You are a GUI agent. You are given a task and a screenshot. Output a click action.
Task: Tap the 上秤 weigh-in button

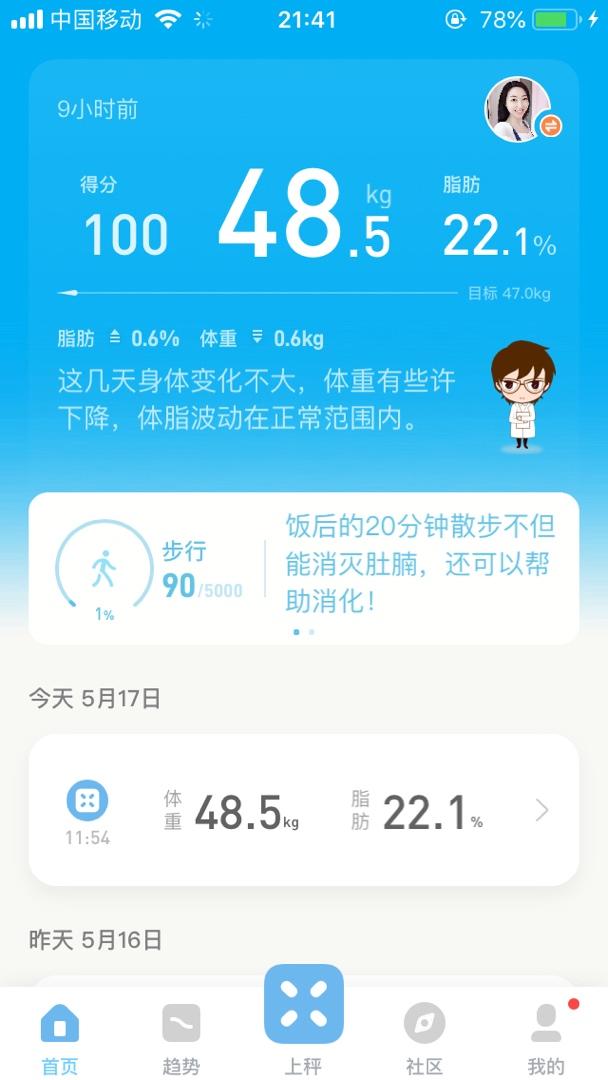tap(303, 1006)
